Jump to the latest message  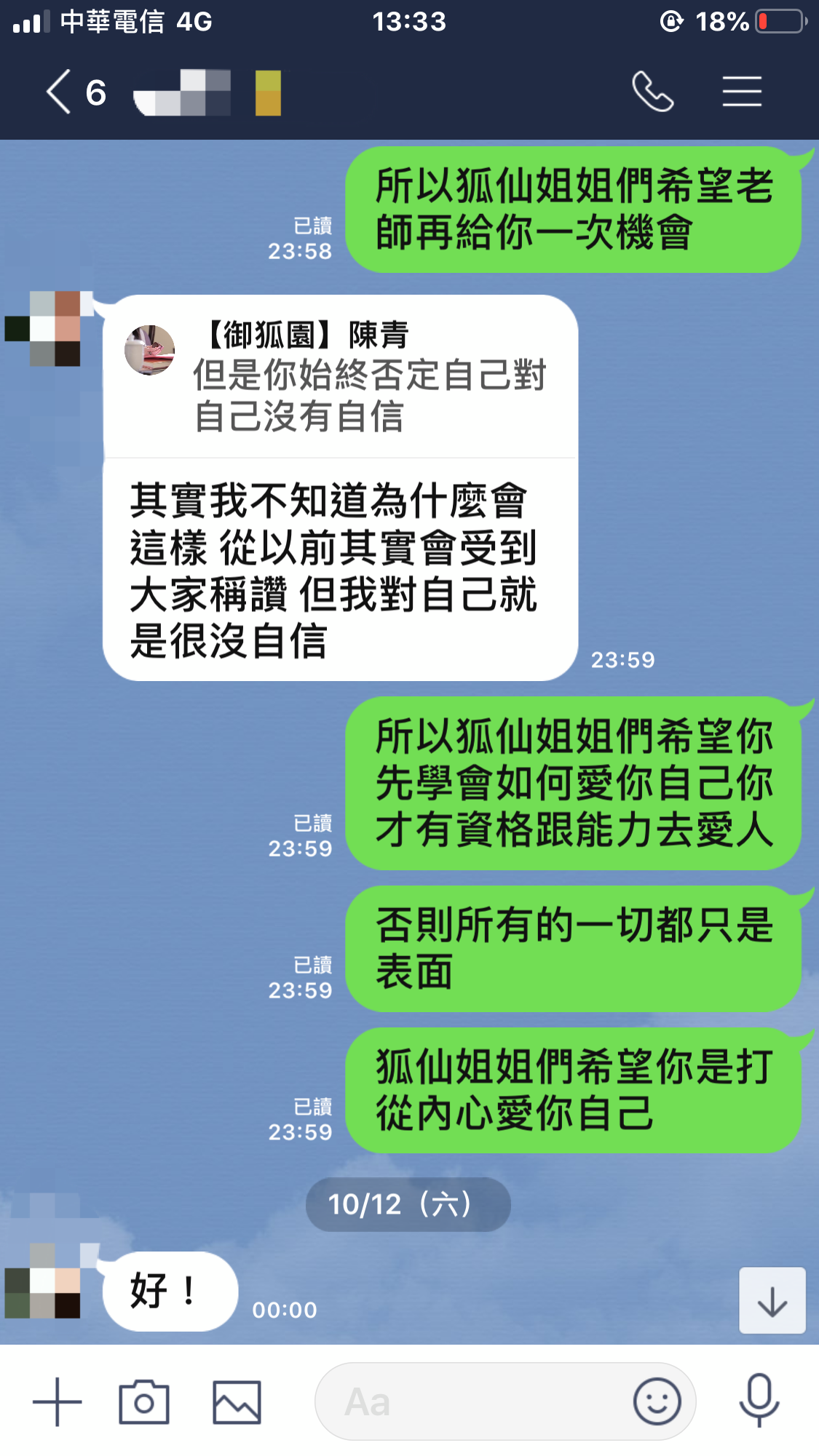(x=772, y=1301)
